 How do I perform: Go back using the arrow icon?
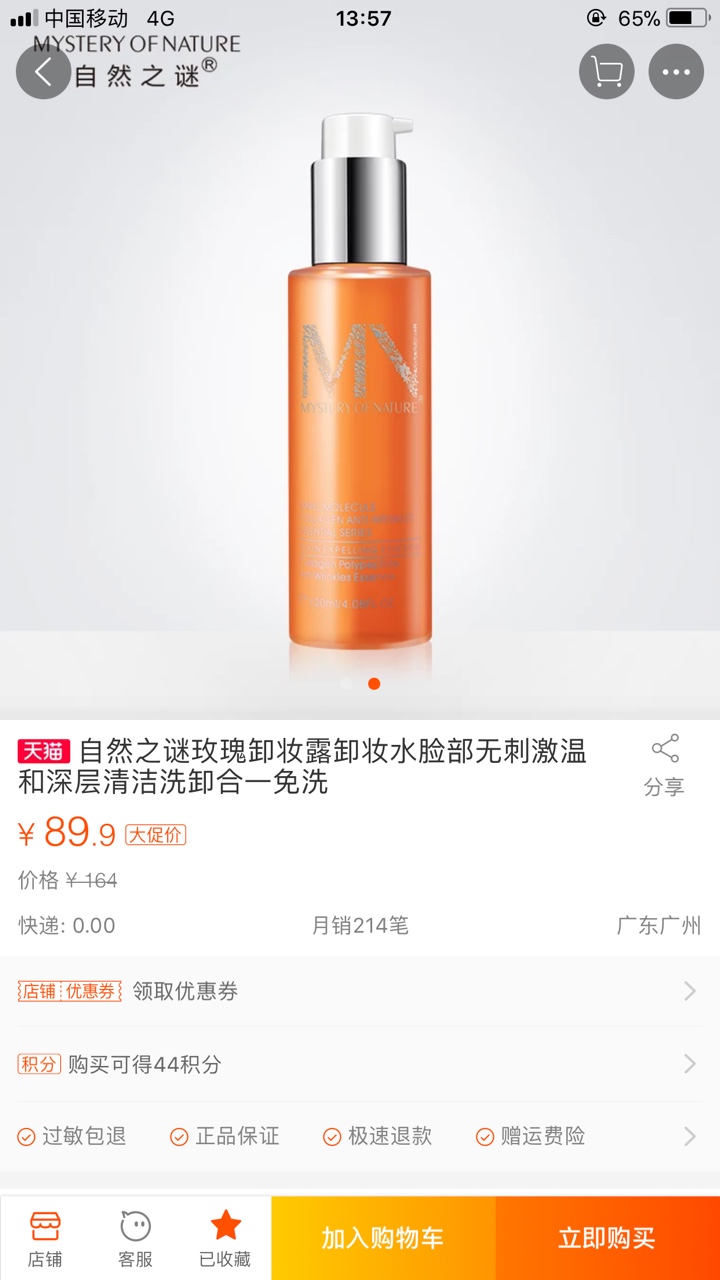[x=43, y=72]
